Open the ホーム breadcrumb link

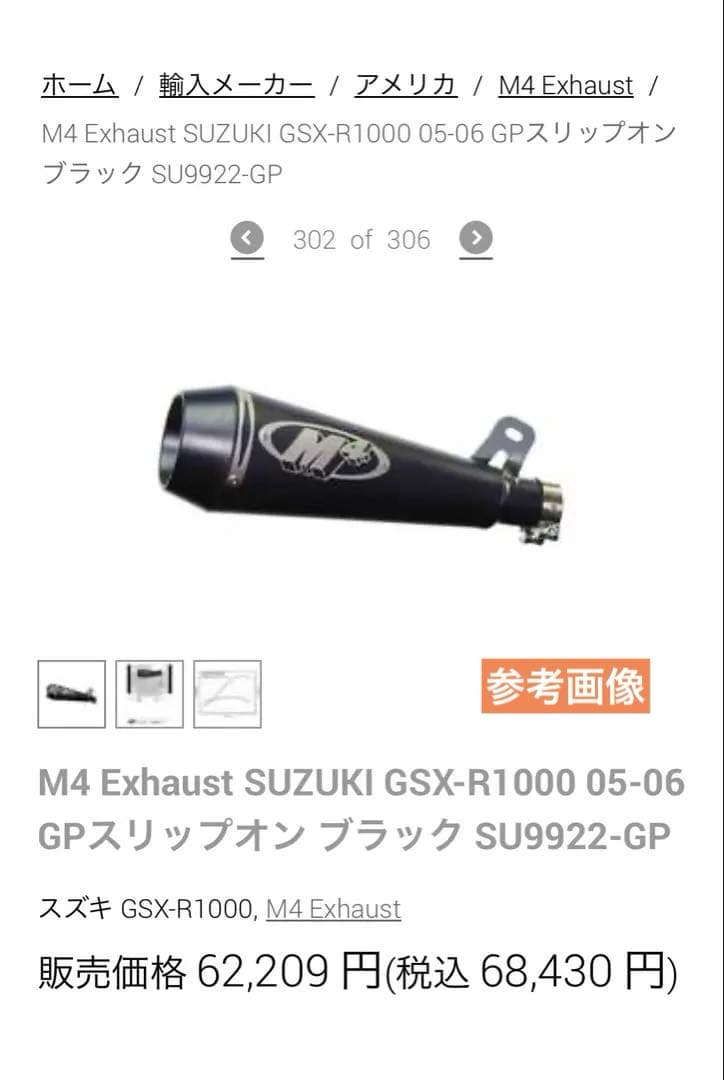click(x=79, y=86)
